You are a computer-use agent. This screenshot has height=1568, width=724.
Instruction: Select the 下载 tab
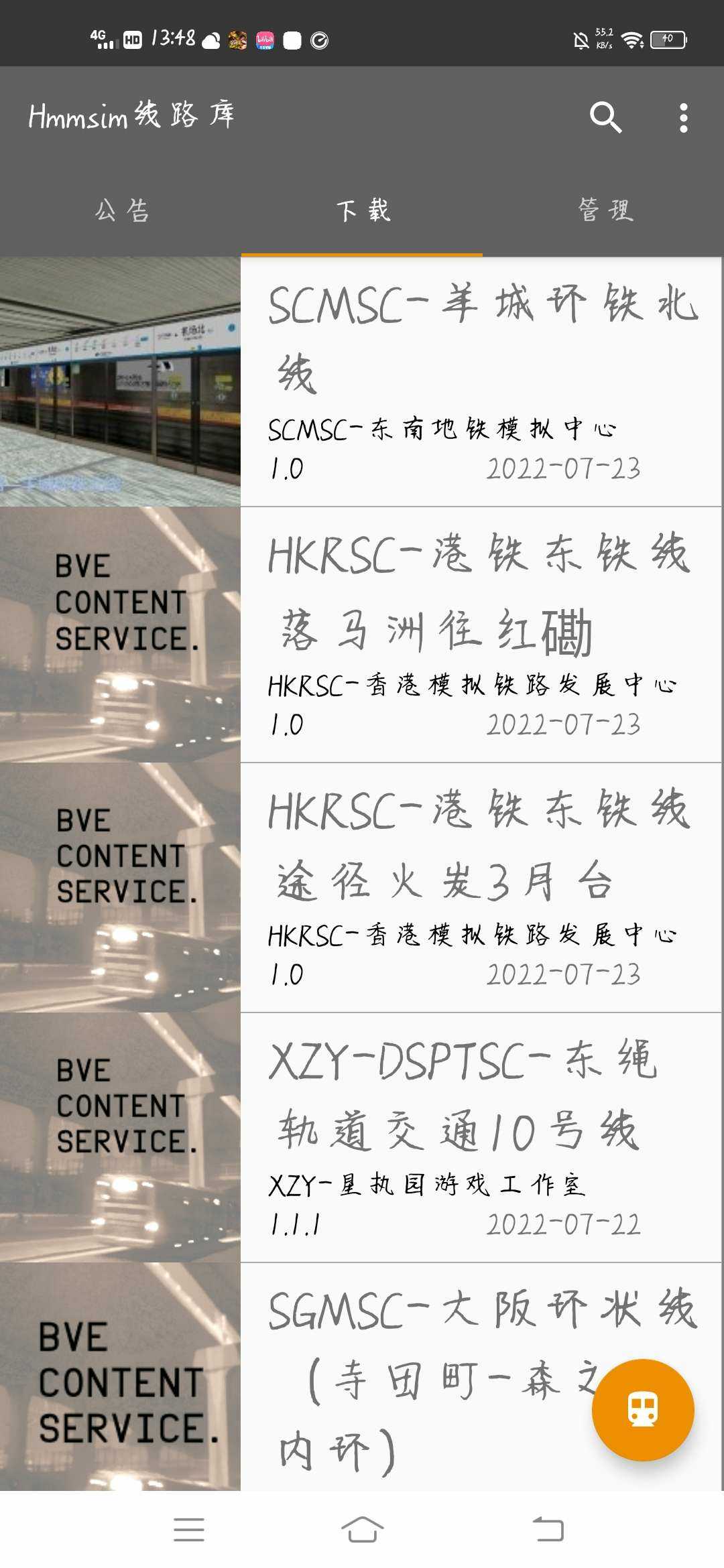[362, 211]
